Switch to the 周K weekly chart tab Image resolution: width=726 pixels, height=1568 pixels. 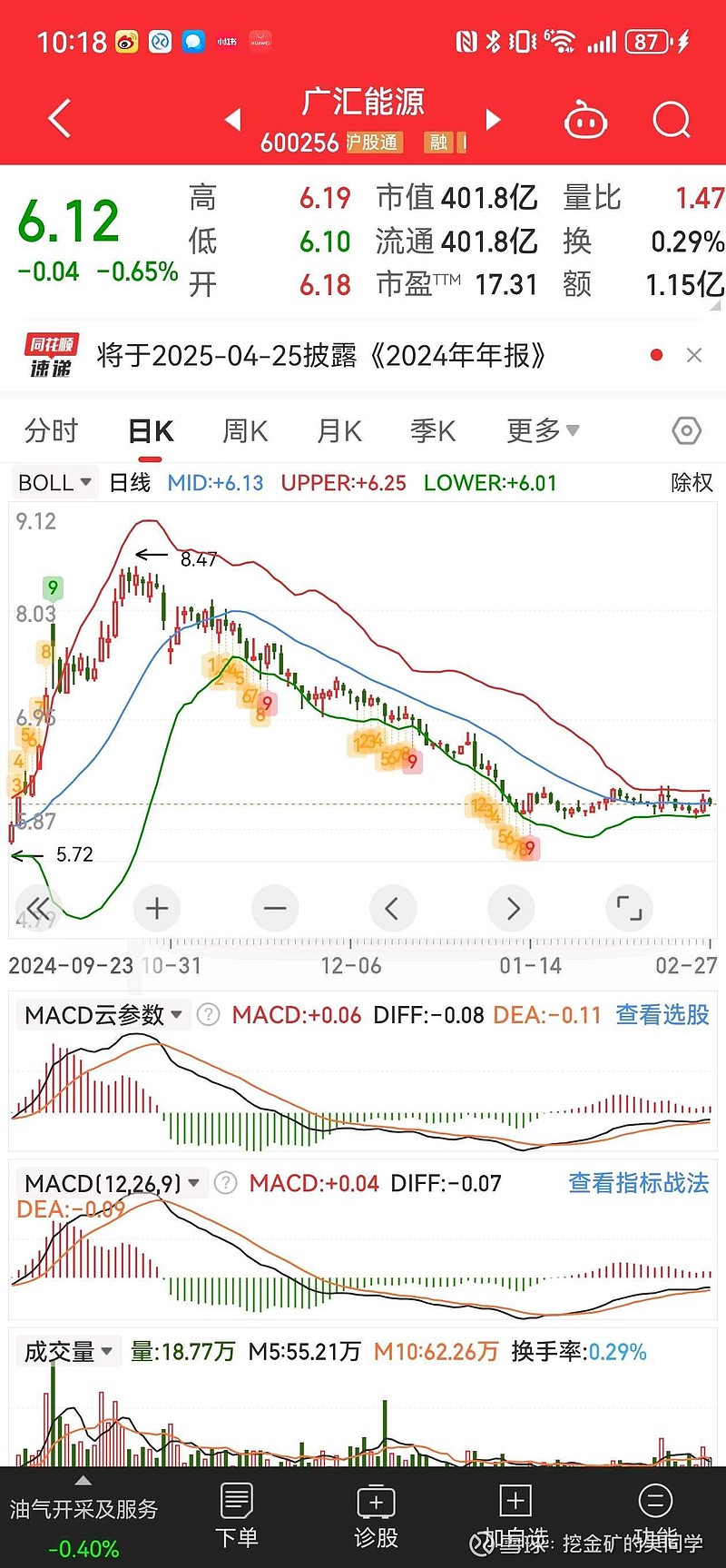pyautogui.click(x=243, y=430)
